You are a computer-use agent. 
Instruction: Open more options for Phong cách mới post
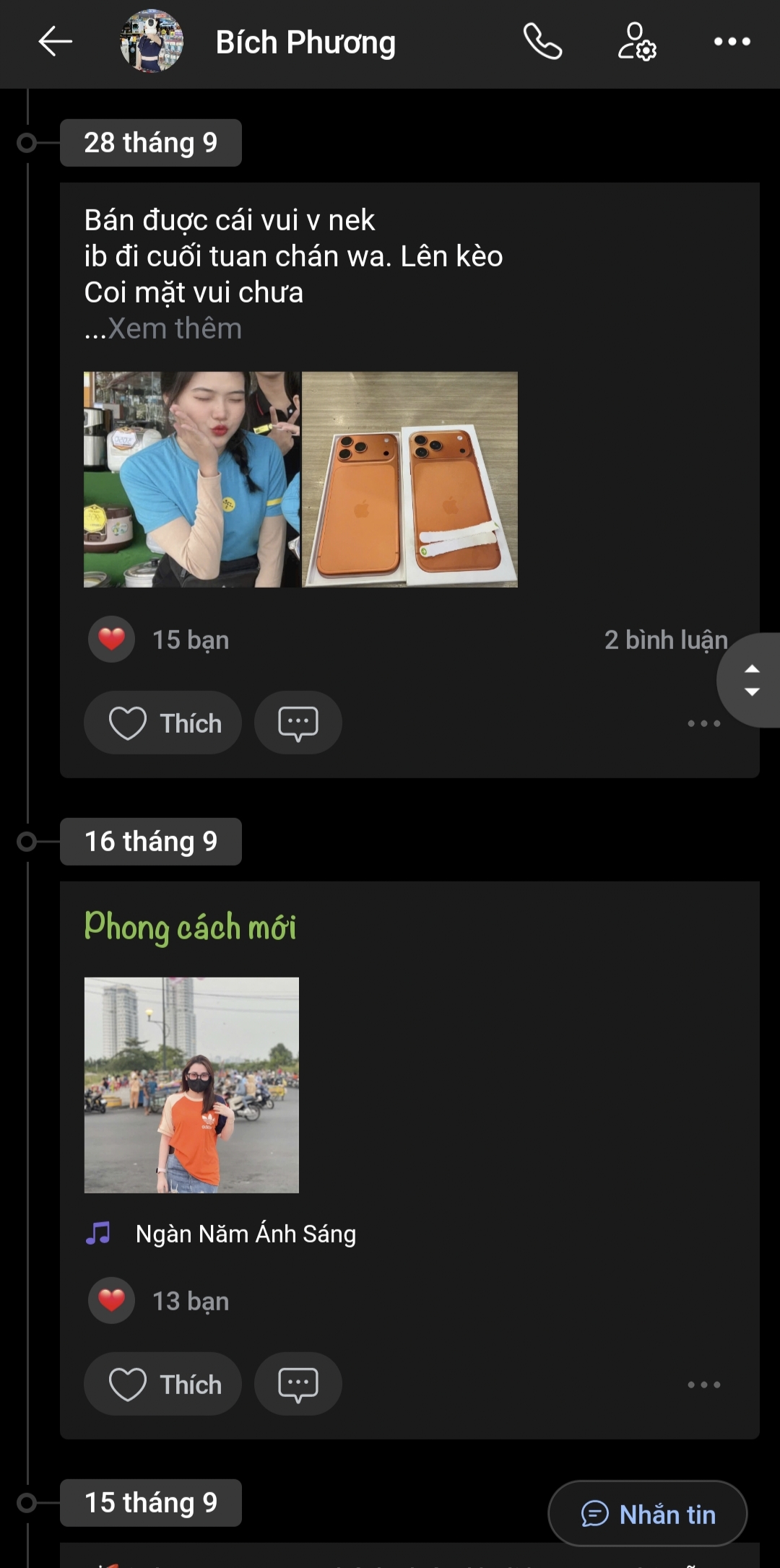pyautogui.click(x=703, y=1385)
